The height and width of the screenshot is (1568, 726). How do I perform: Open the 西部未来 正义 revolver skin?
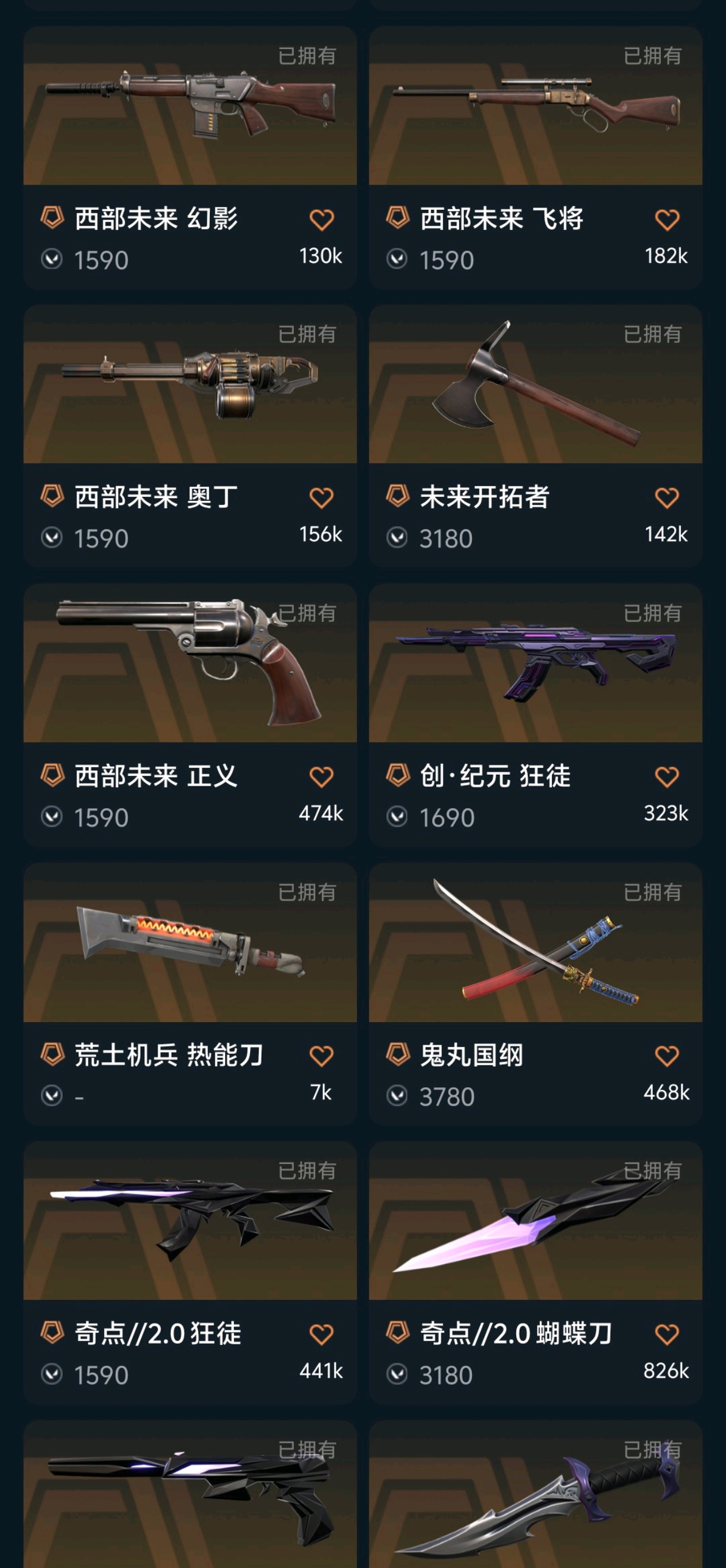tap(190, 664)
